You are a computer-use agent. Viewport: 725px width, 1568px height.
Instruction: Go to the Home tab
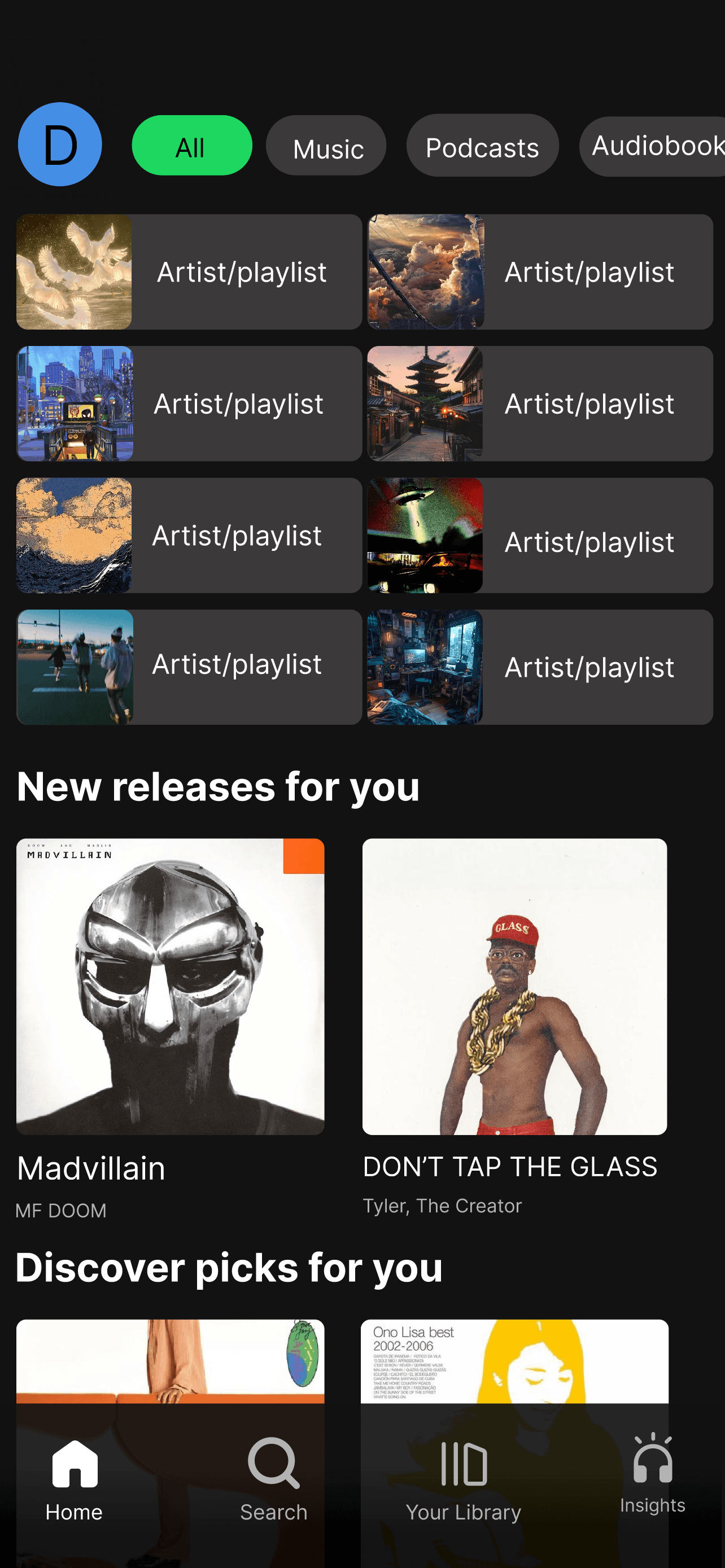(x=75, y=1480)
